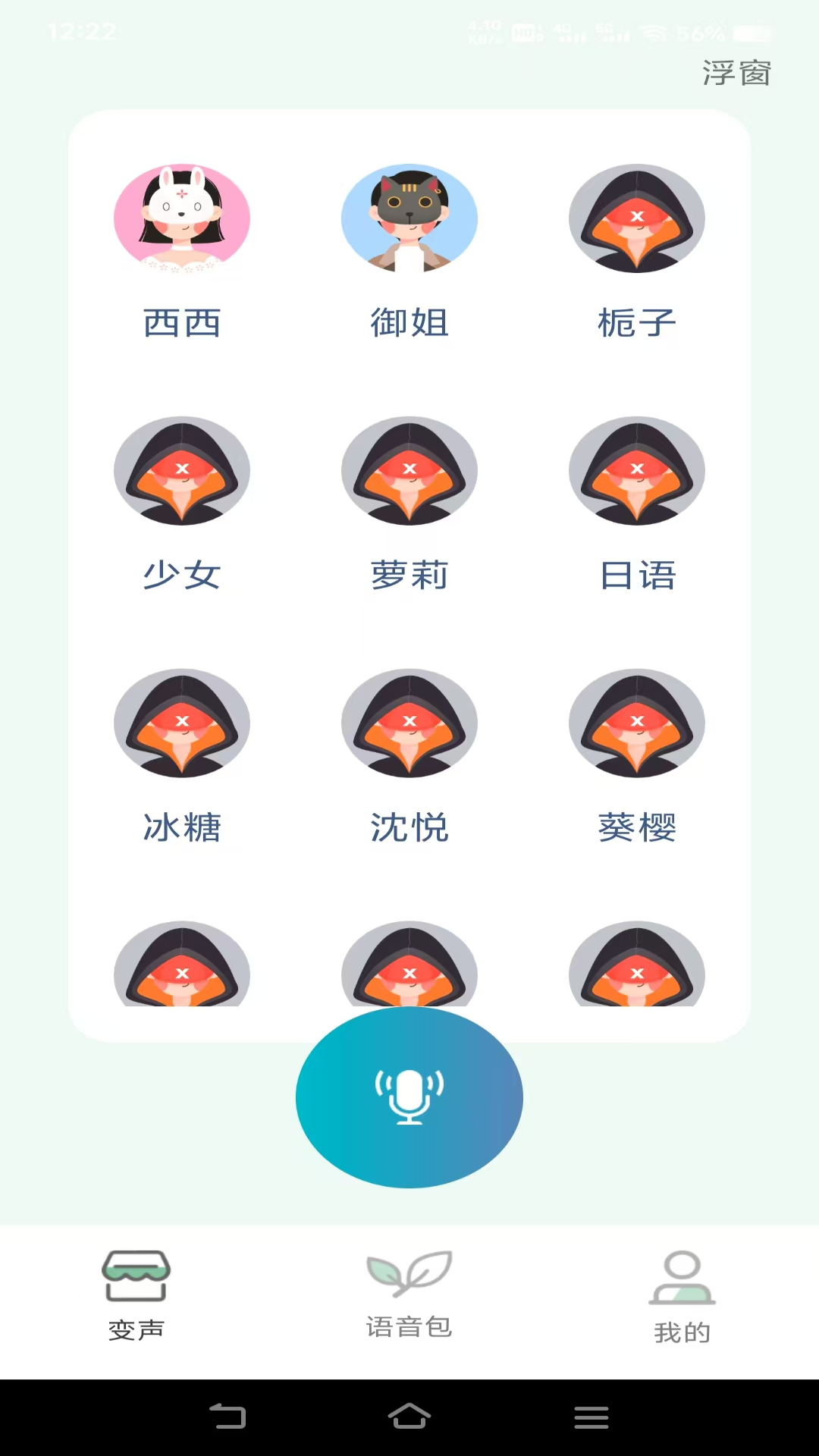Viewport: 819px width, 1456px height.
Task: Tap the 沈悦 voice effect icon
Action: coord(409,723)
